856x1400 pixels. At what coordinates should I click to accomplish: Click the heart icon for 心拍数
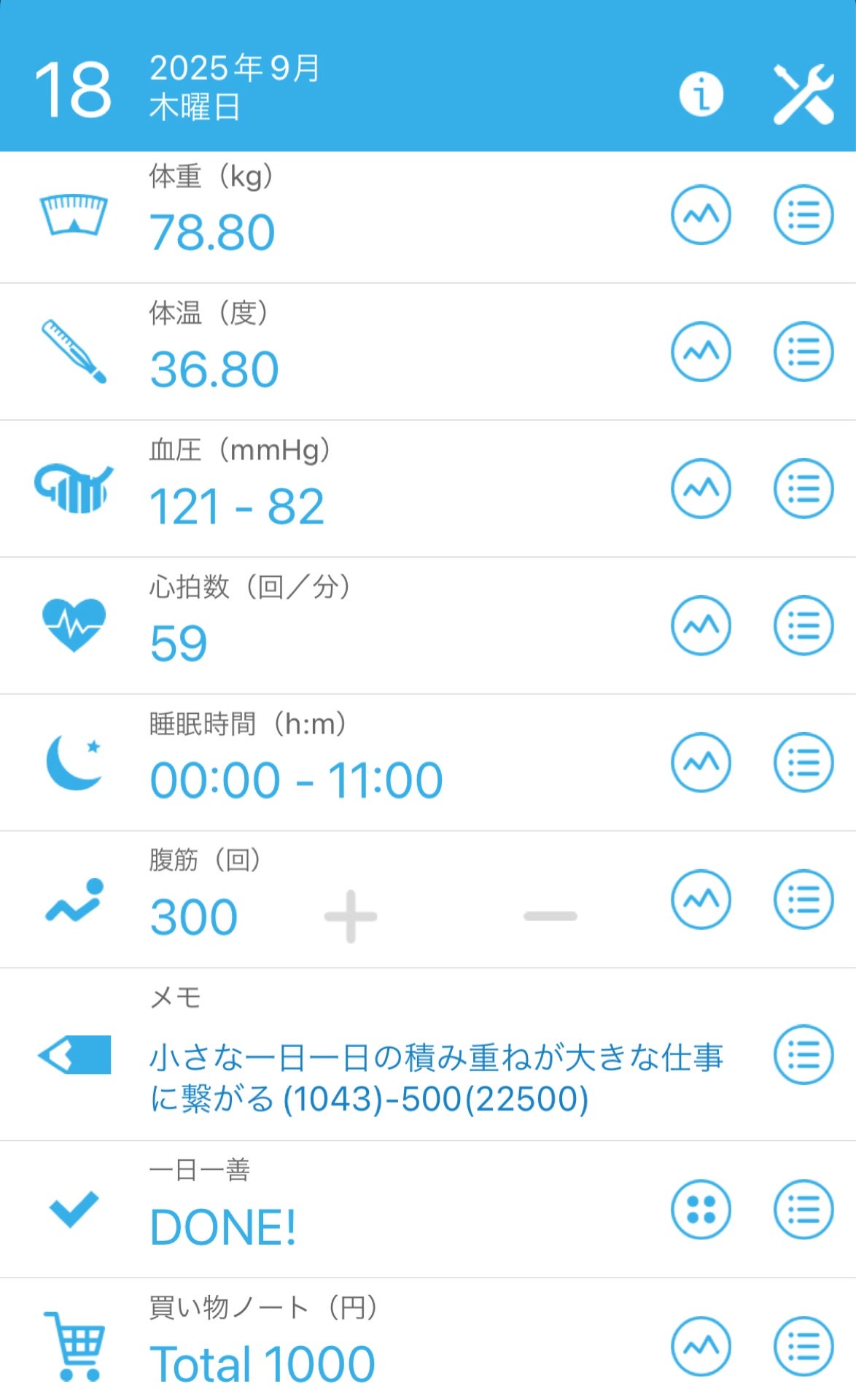point(75,624)
